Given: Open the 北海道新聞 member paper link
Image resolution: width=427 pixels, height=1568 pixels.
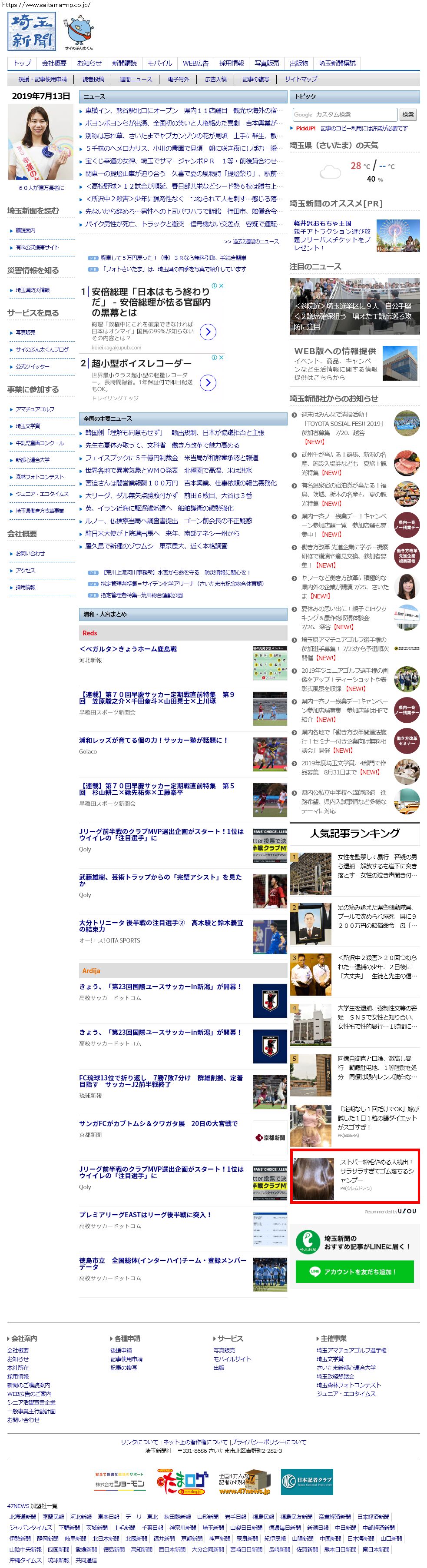Looking at the screenshot, I should pos(23,1516).
